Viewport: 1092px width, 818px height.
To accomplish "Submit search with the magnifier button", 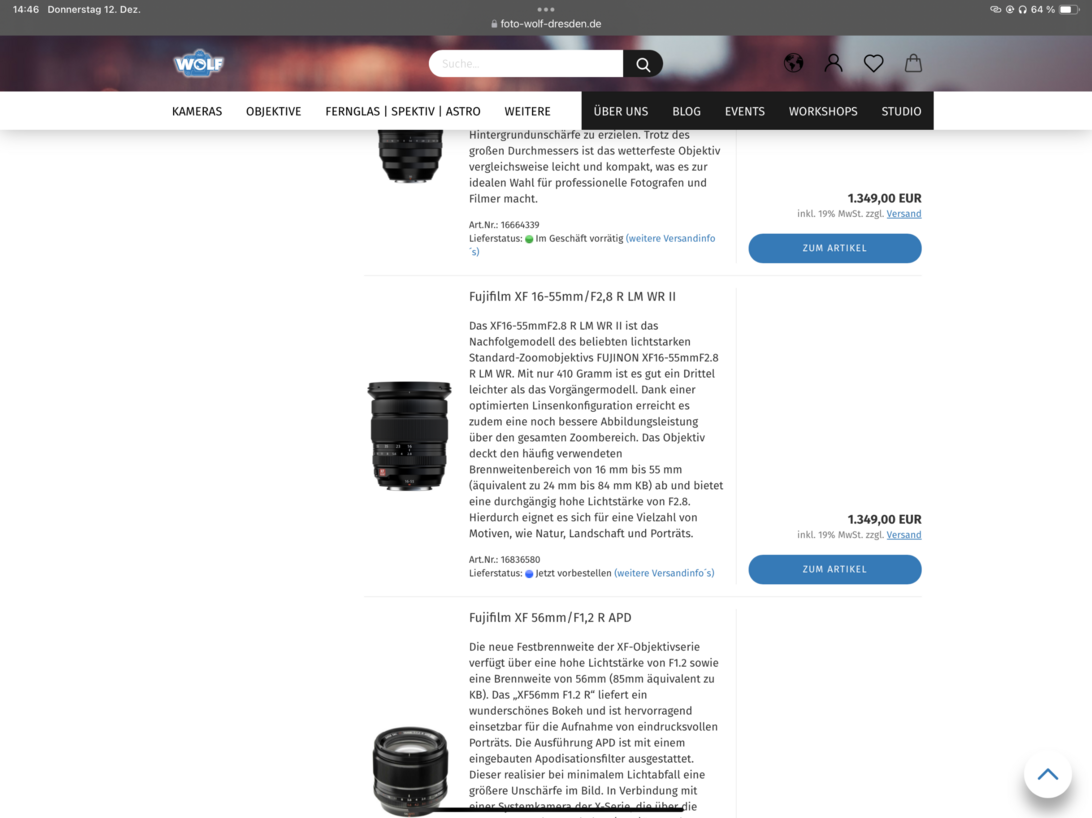I will coord(643,64).
